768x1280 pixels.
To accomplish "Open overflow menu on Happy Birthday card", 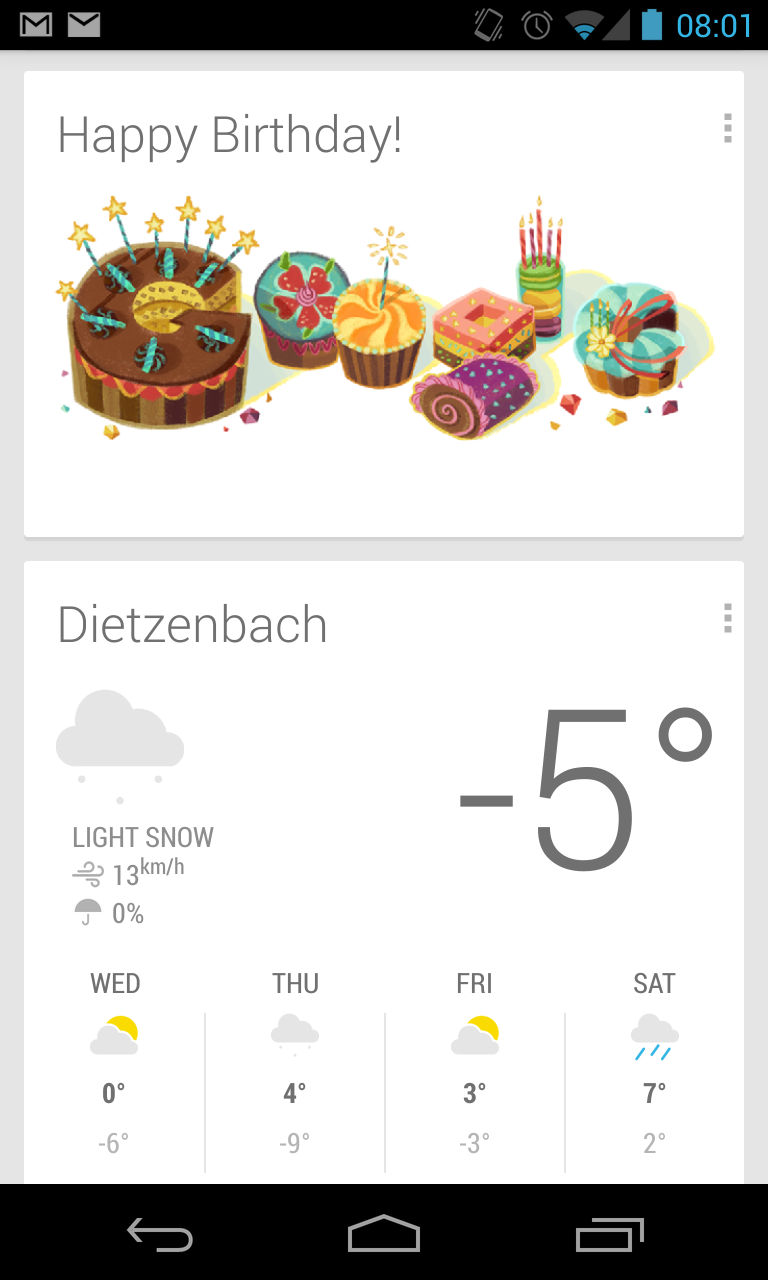I will click(727, 129).
